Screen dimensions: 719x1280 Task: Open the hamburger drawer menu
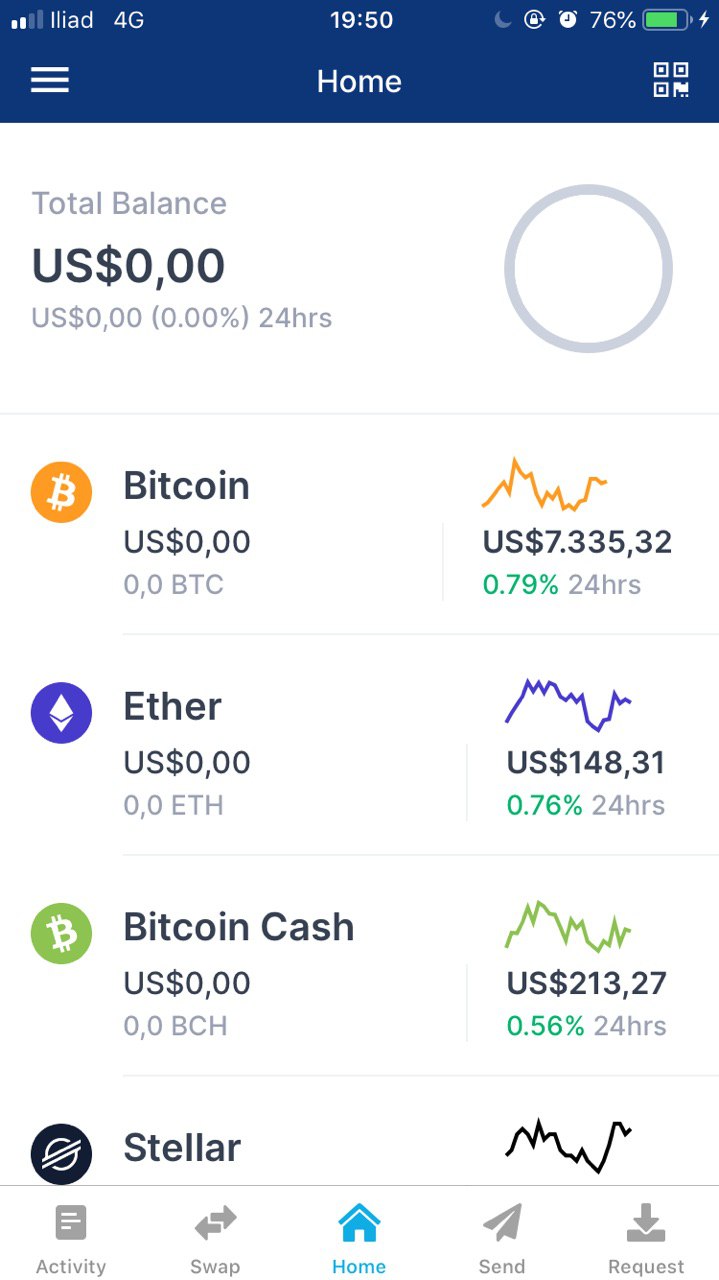click(x=50, y=81)
